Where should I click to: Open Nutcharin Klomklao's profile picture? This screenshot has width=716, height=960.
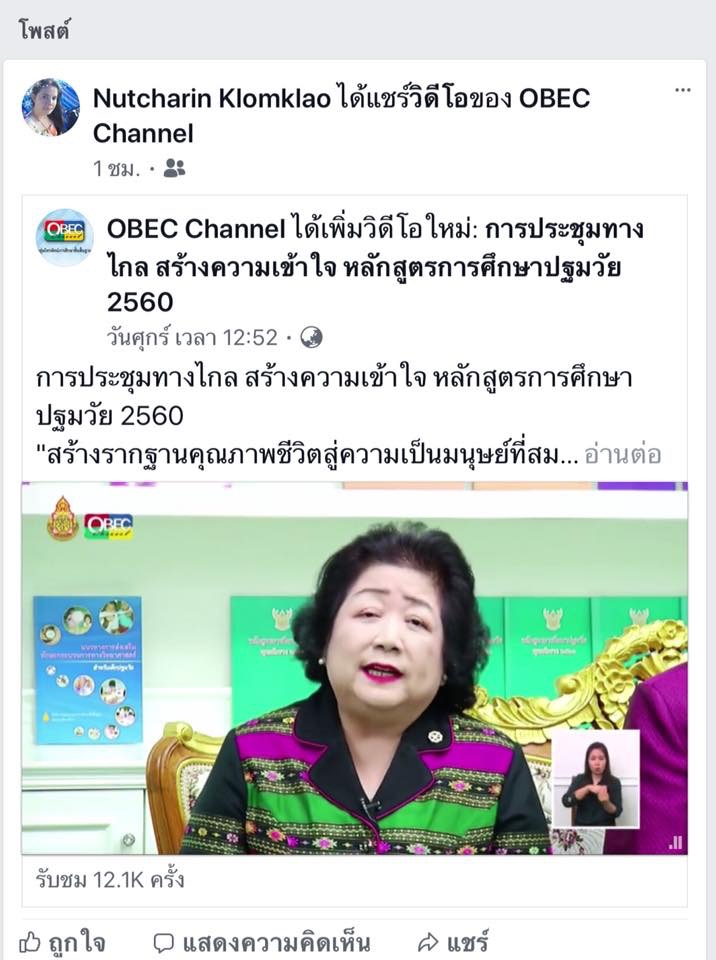click(x=51, y=107)
